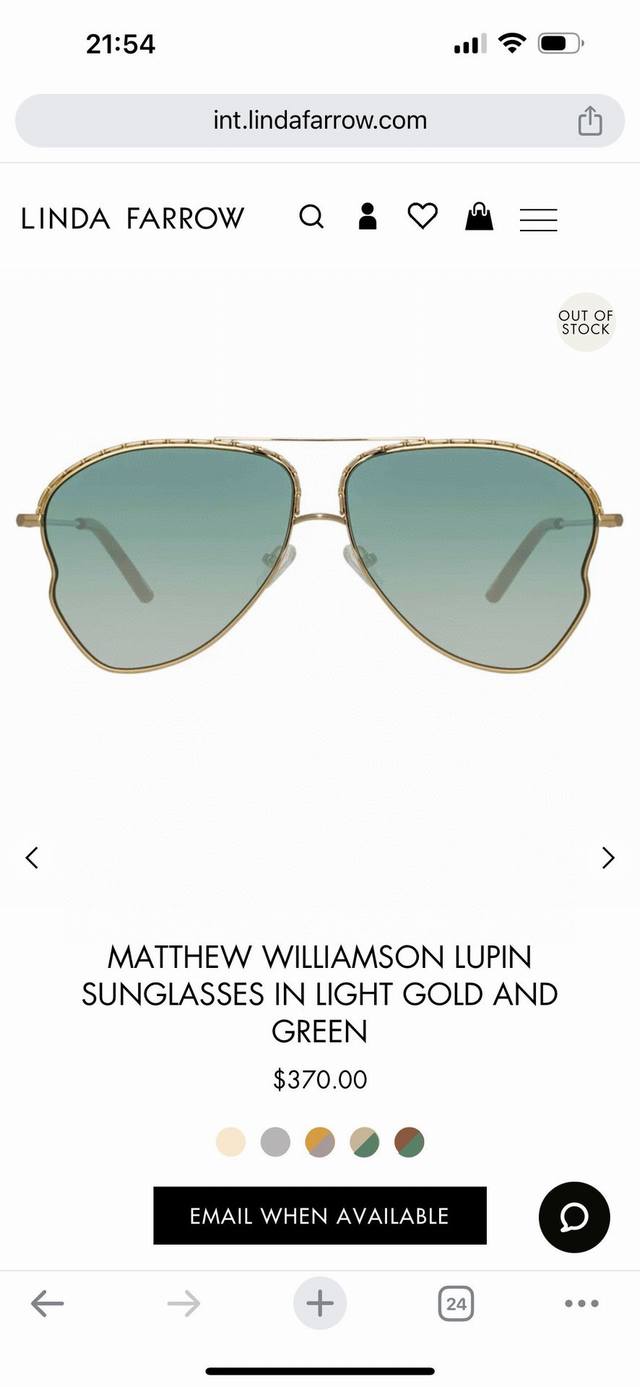Select the cream color swatch

(231, 1141)
